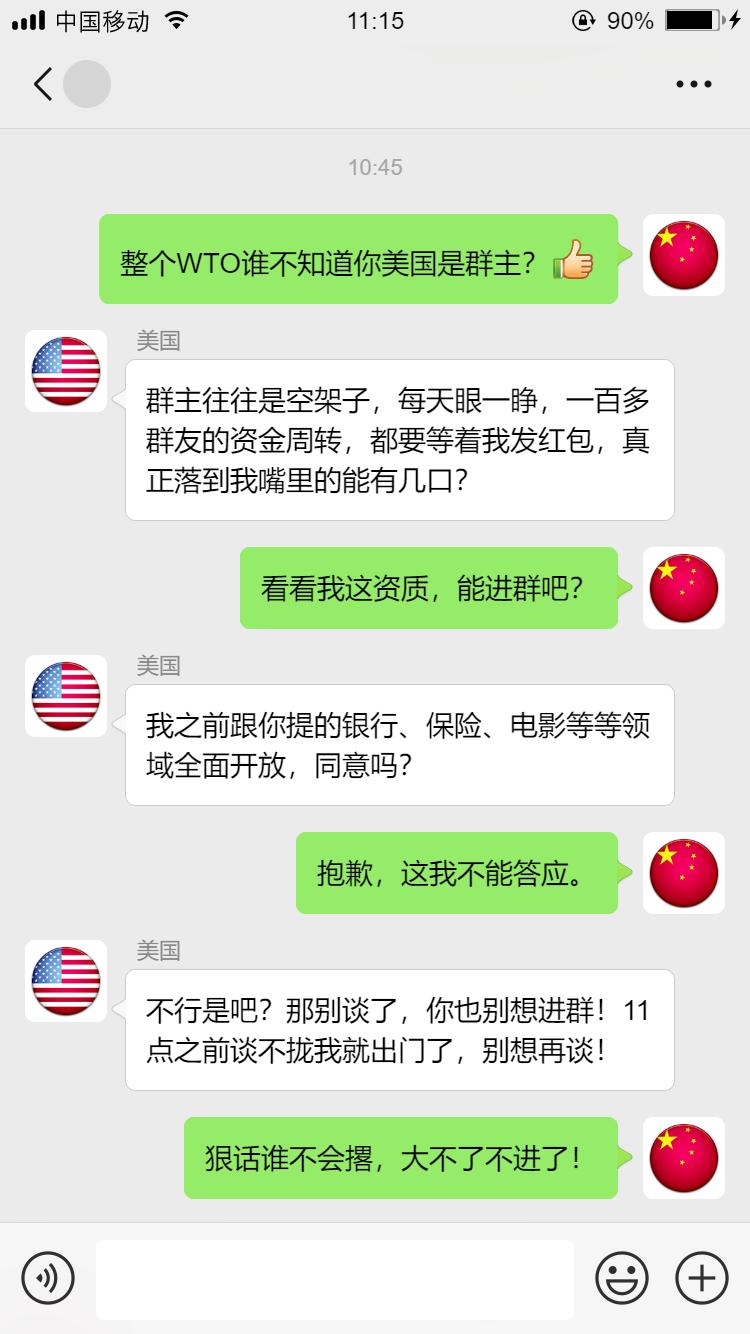Tap the green bubble 抱歉，这我不能答应
Screen dimensions: 750x1334
[x=456, y=873]
